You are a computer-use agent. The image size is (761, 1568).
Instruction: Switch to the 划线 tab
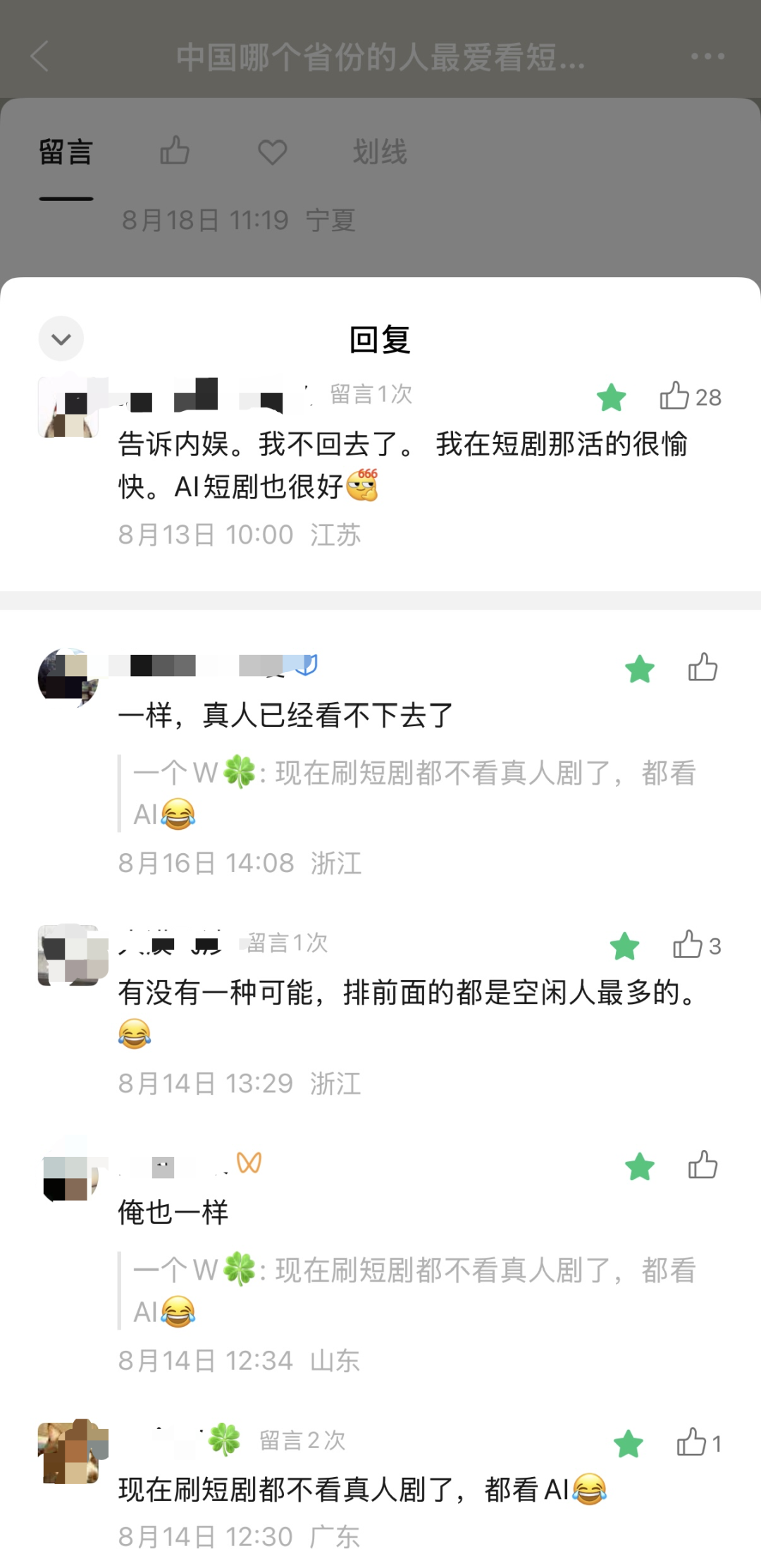pos(380,152)
